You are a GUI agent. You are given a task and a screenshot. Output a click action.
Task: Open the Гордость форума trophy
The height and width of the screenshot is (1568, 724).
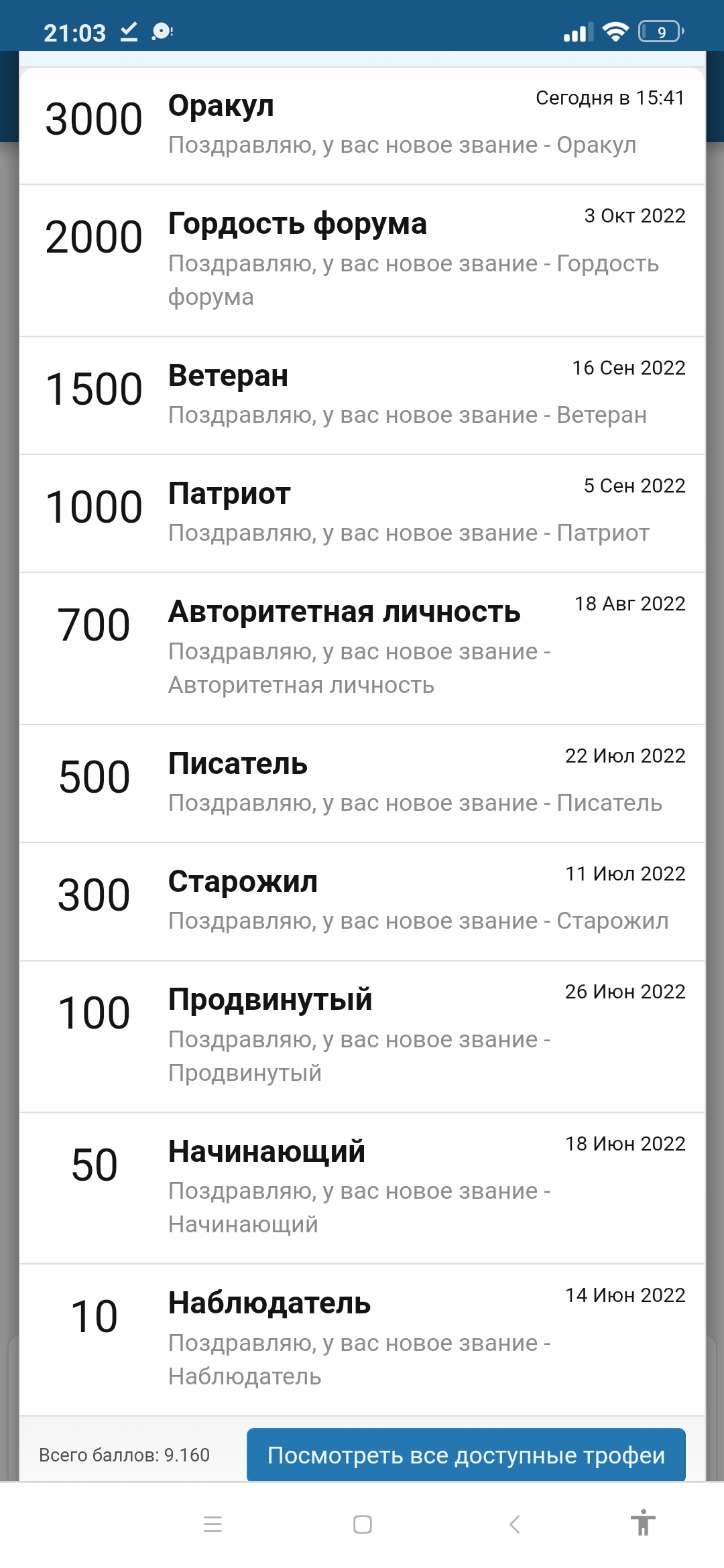pyautogui.click(x=362, y=255)
